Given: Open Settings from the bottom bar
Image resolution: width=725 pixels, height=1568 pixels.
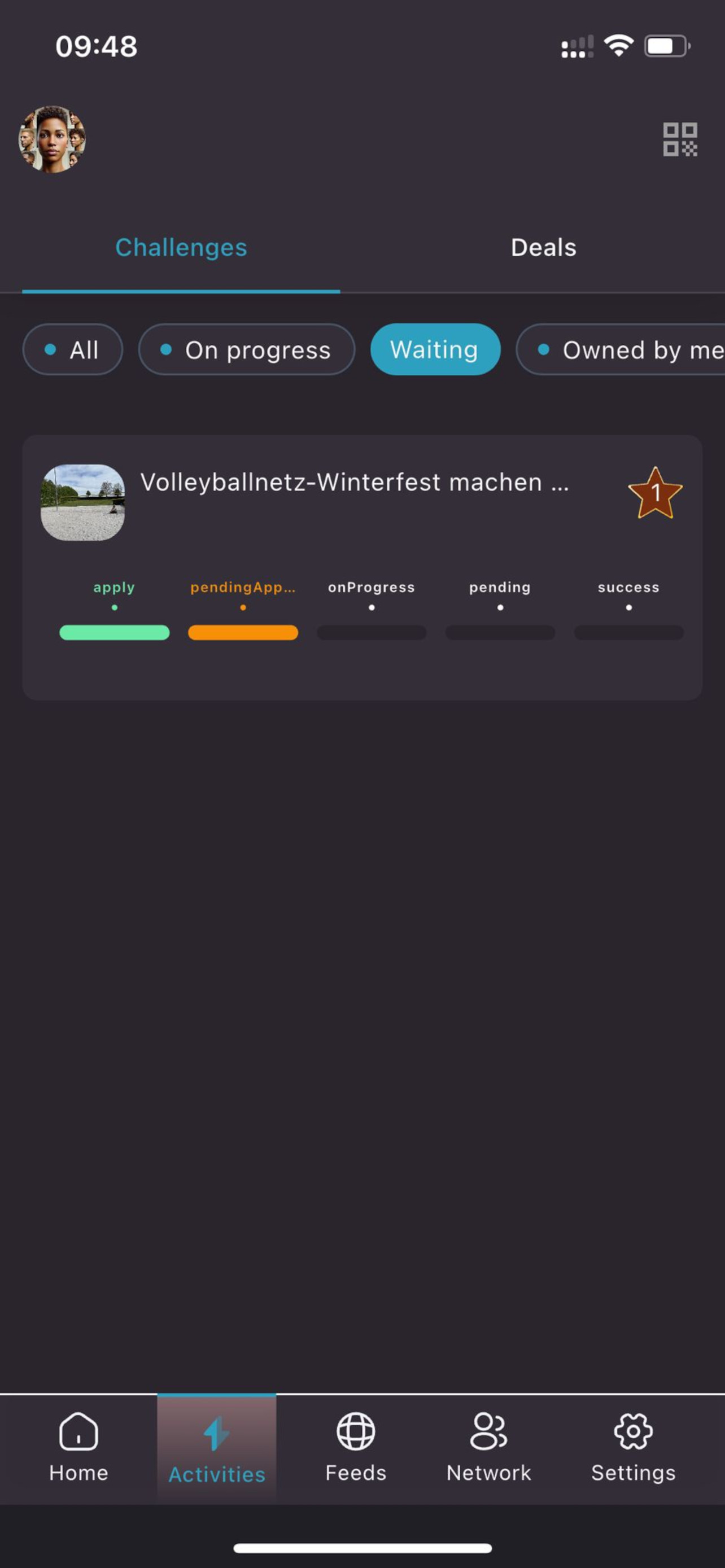Looking at the screenshot, I should [633, 1448].
